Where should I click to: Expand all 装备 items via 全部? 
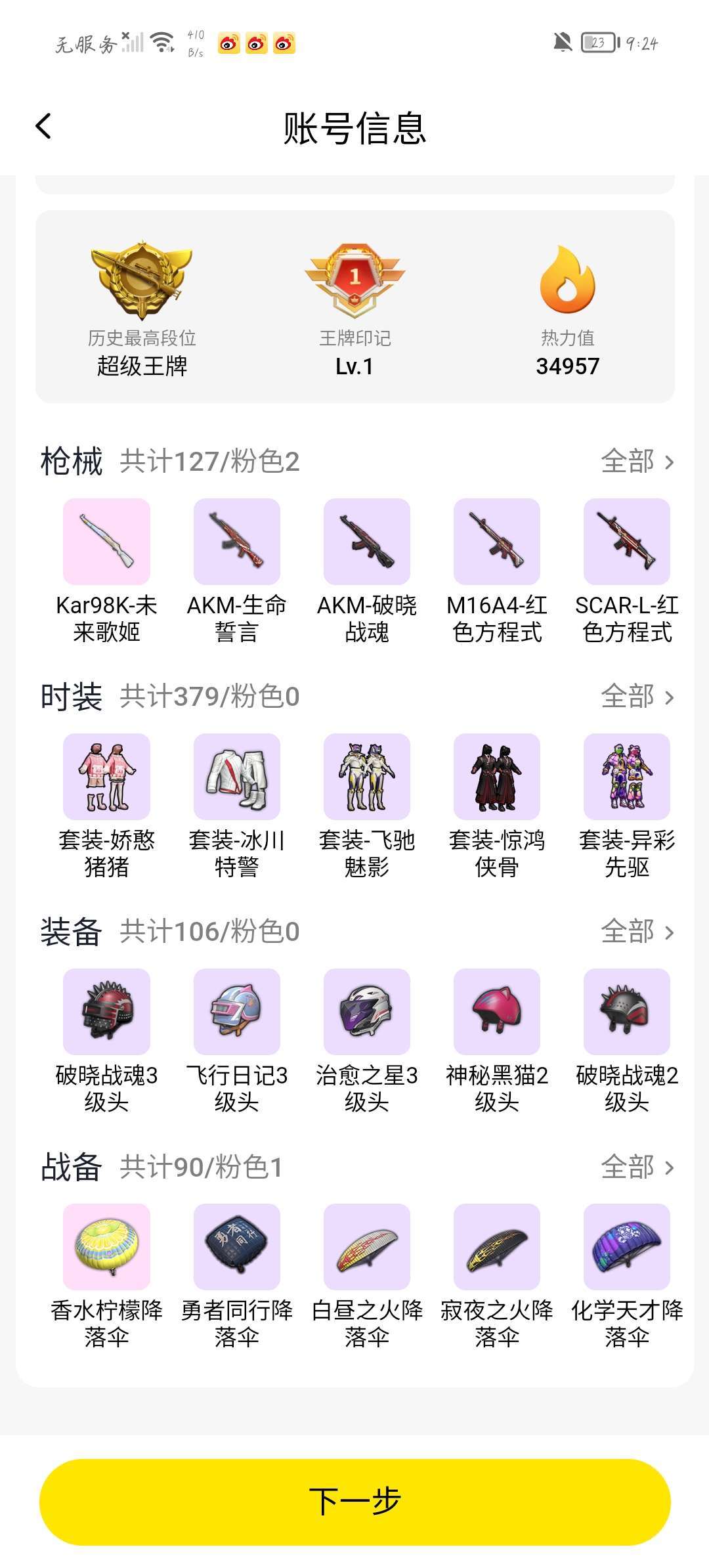[637, 931]
